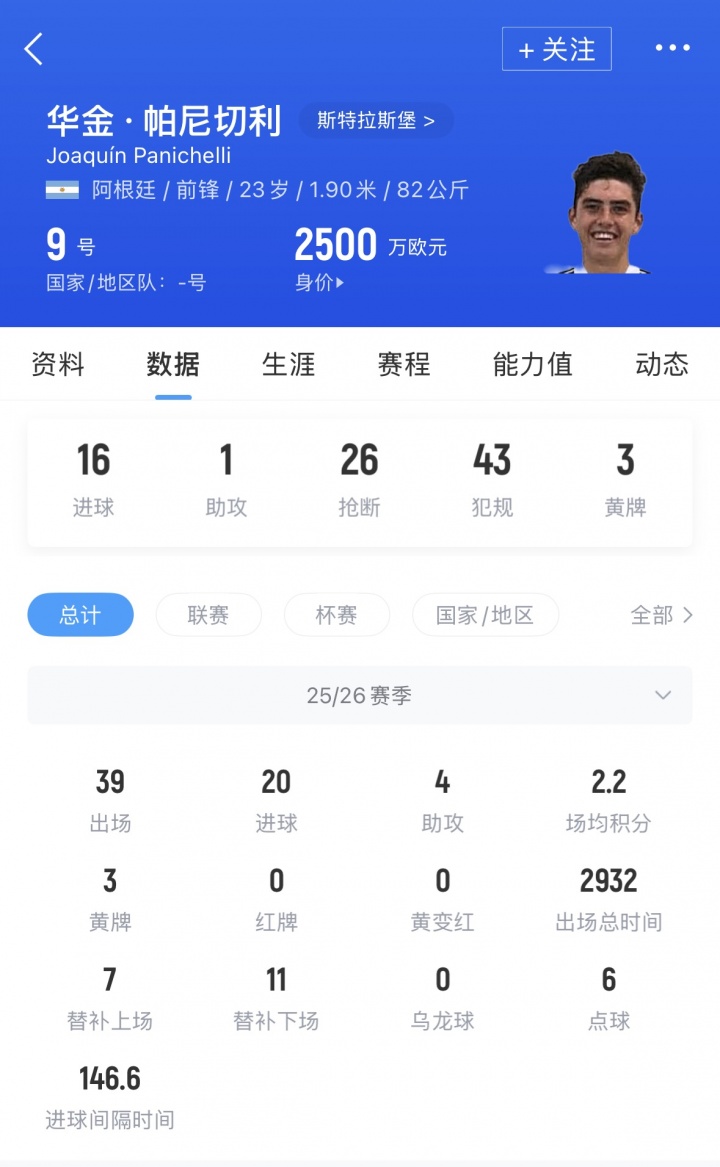Click the 25/26赛季 dropdown chevron
Image resolution: width=720 pixels, height=1167 pixels.
coord(662,695)
